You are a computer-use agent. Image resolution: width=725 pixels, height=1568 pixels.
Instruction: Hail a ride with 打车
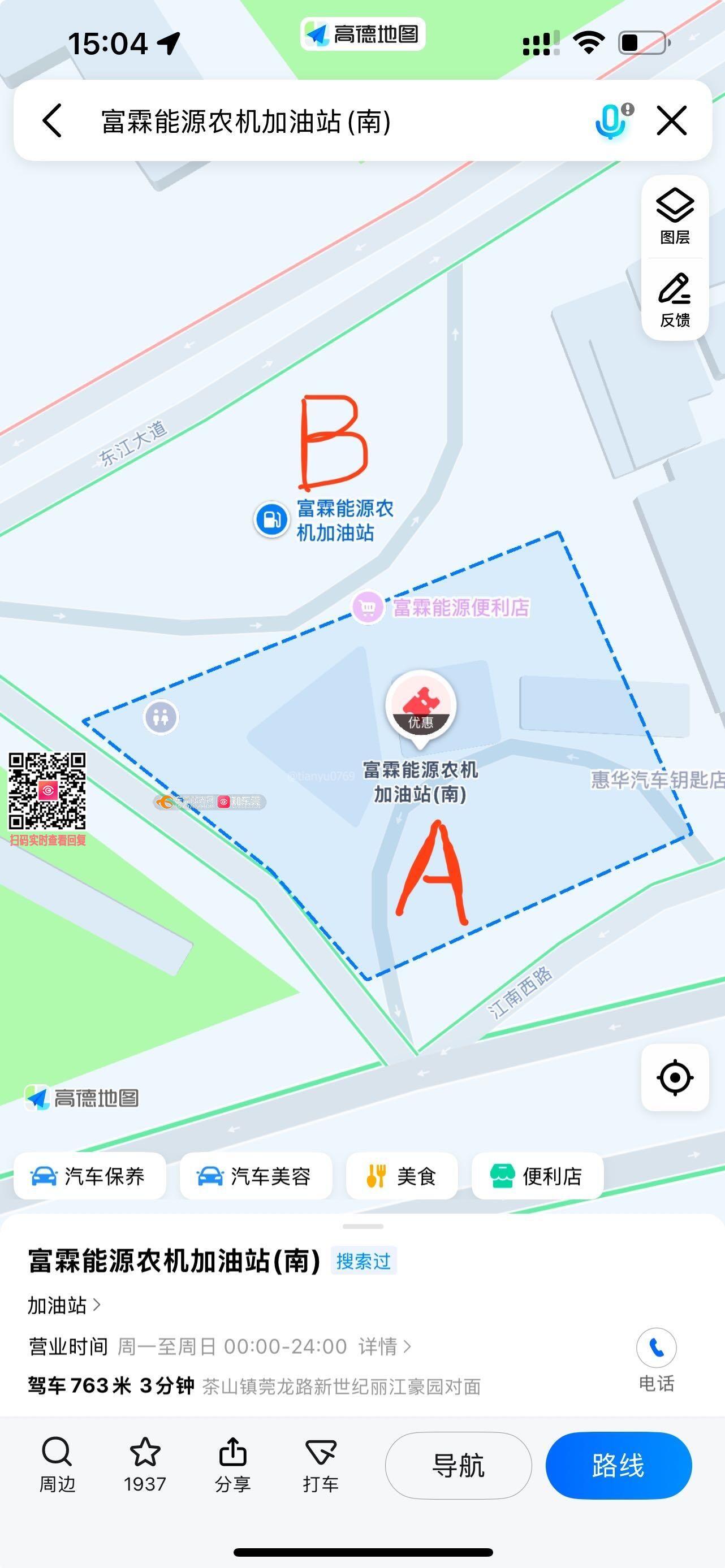(321, 1465)
